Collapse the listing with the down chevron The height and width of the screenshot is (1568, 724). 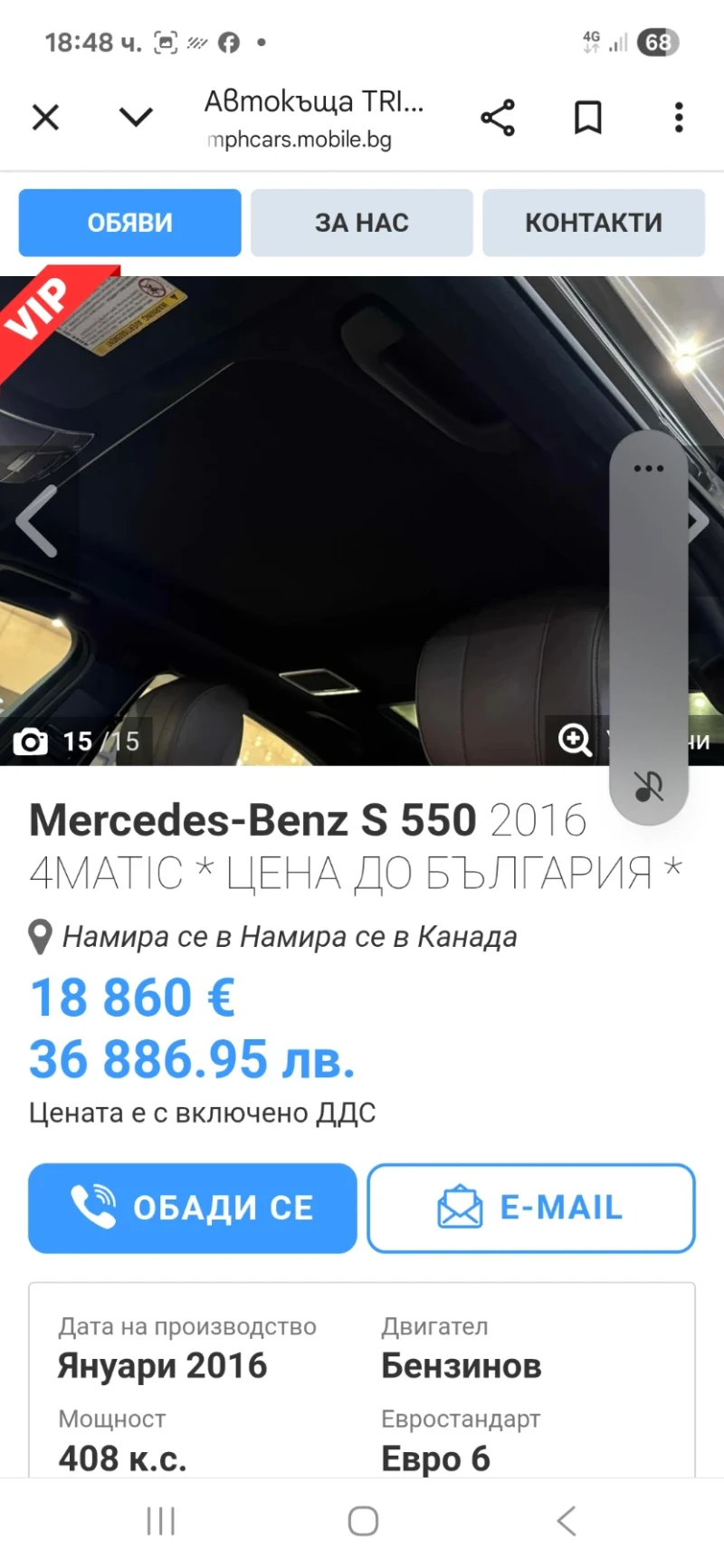point(135,116)
